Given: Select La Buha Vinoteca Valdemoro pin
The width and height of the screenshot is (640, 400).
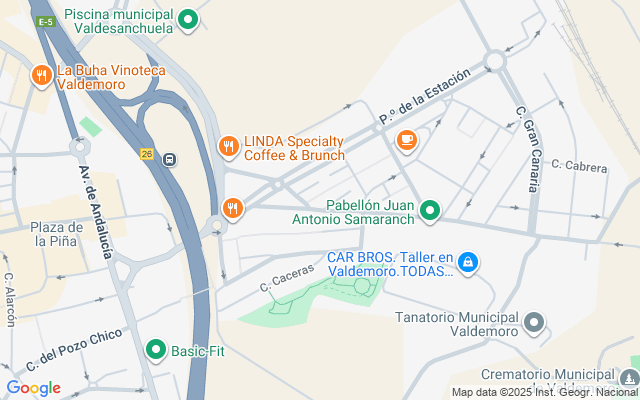Looking at the screenshot, I should pyautogui.click(x=41, y=76).
